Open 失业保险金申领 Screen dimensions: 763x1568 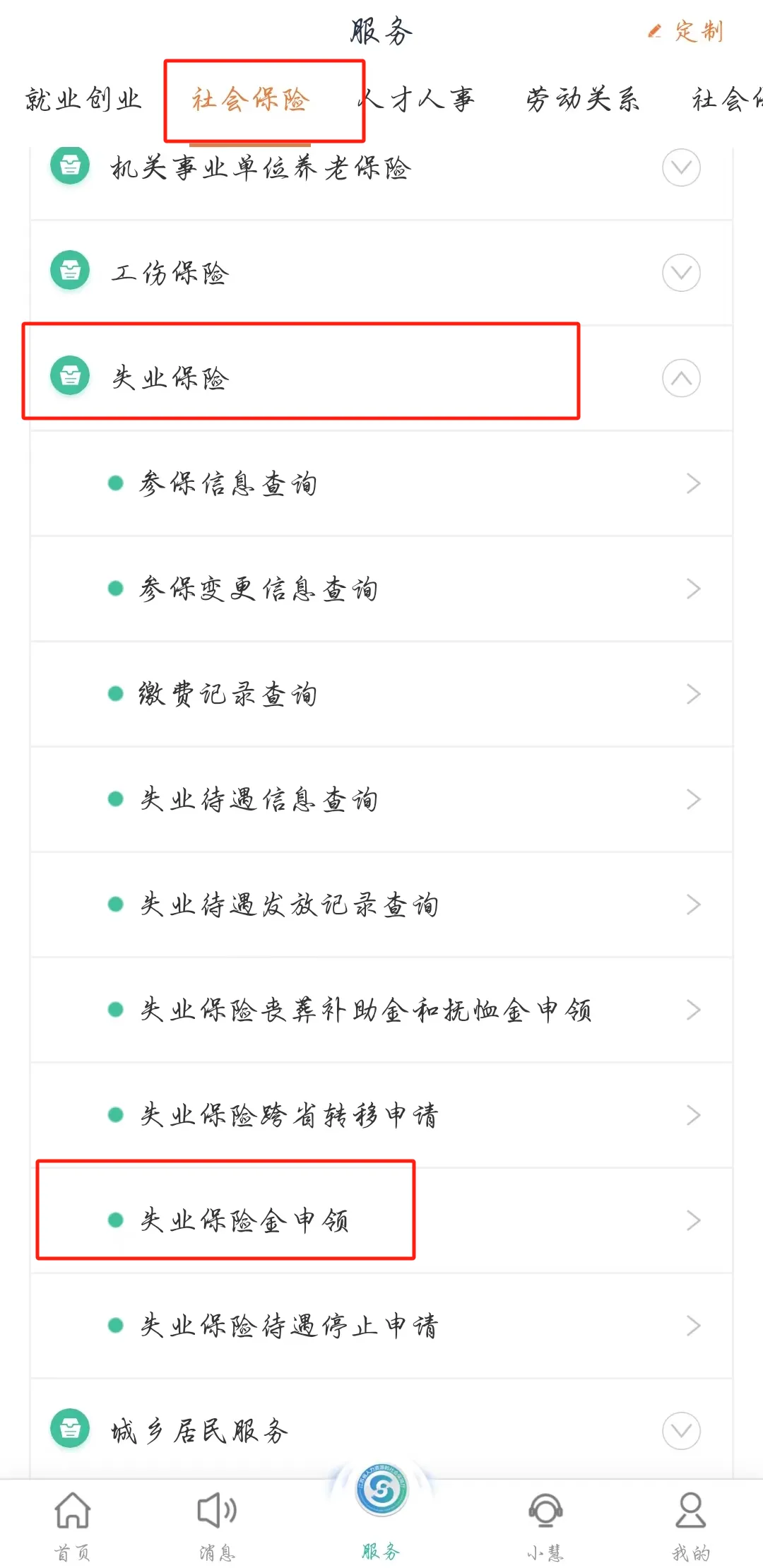(x=381, y=1220)
